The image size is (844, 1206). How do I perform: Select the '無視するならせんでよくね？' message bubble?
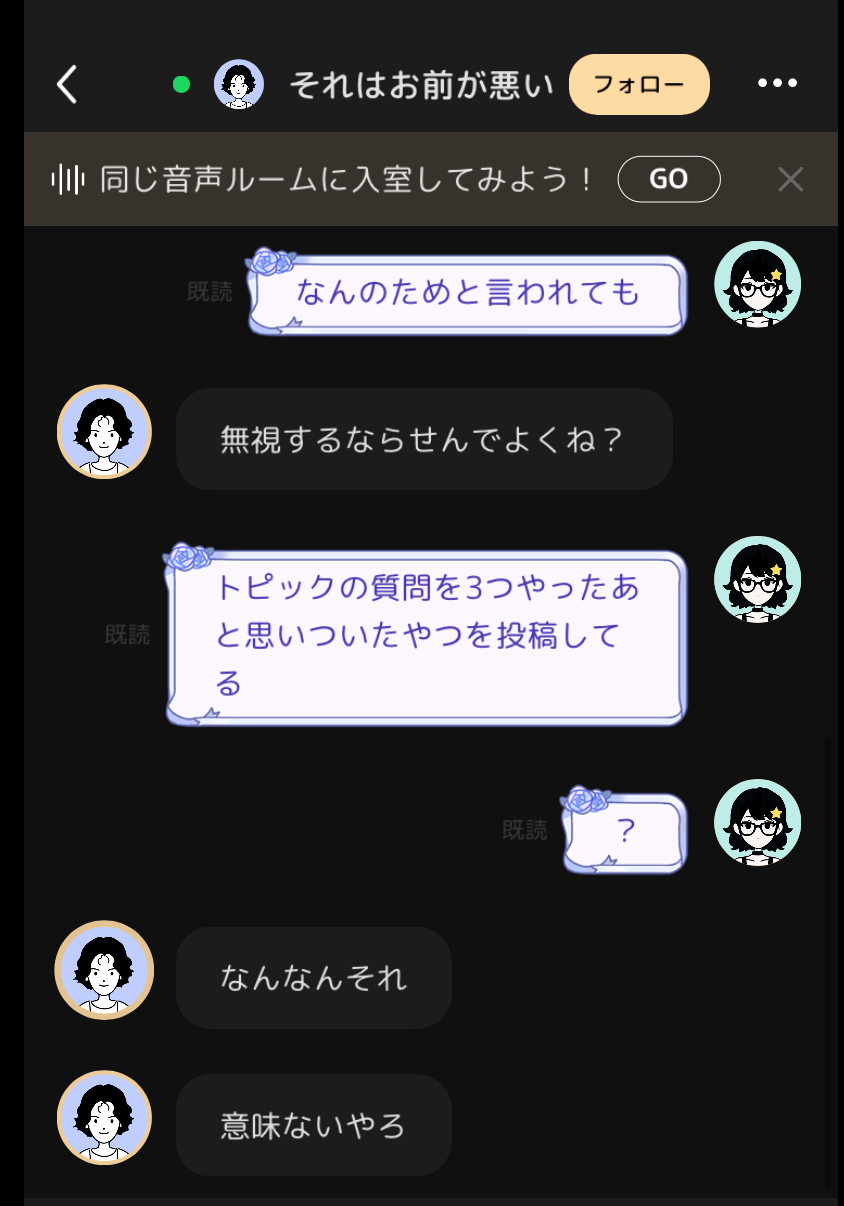pos(424,438)
